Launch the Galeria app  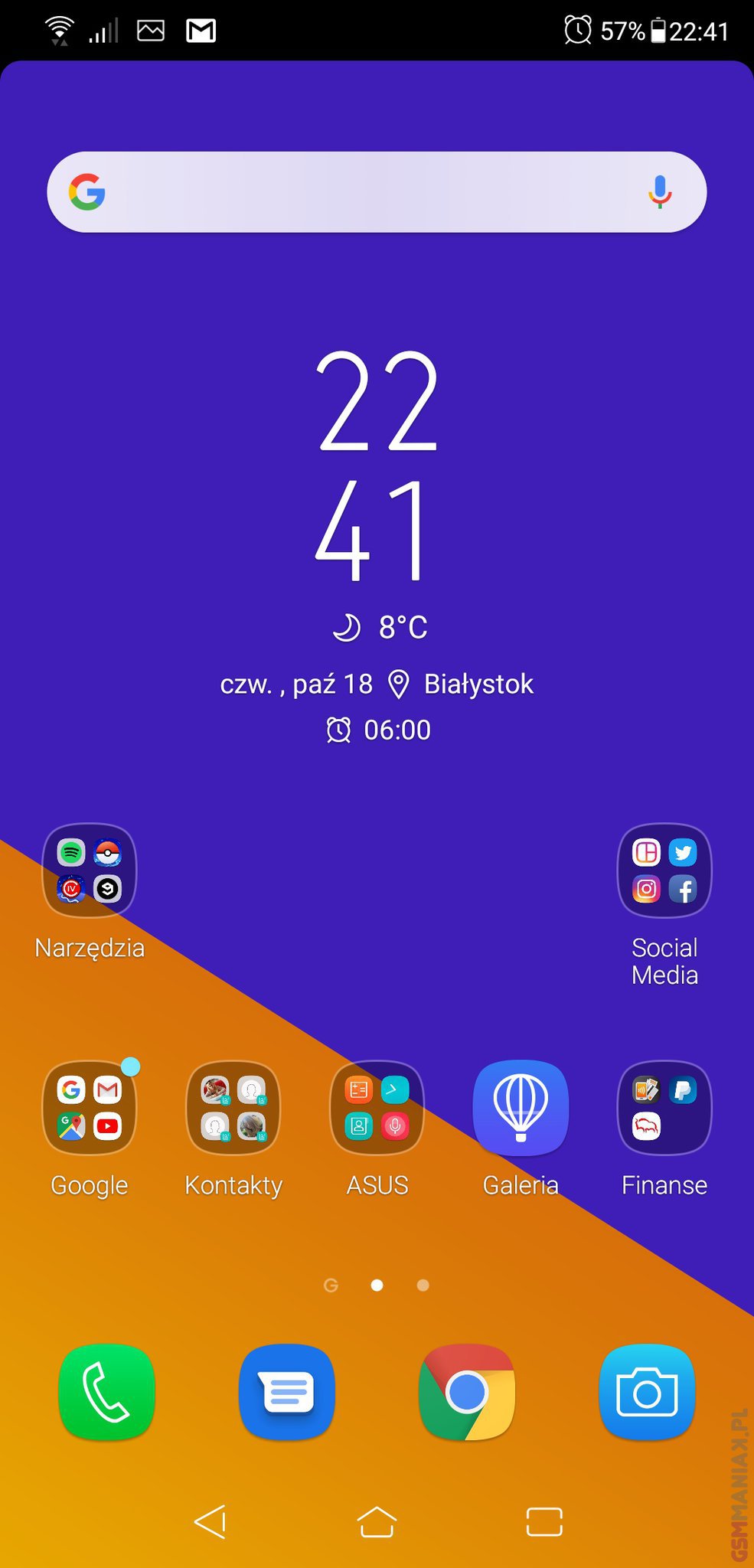tap(521, 1108)
